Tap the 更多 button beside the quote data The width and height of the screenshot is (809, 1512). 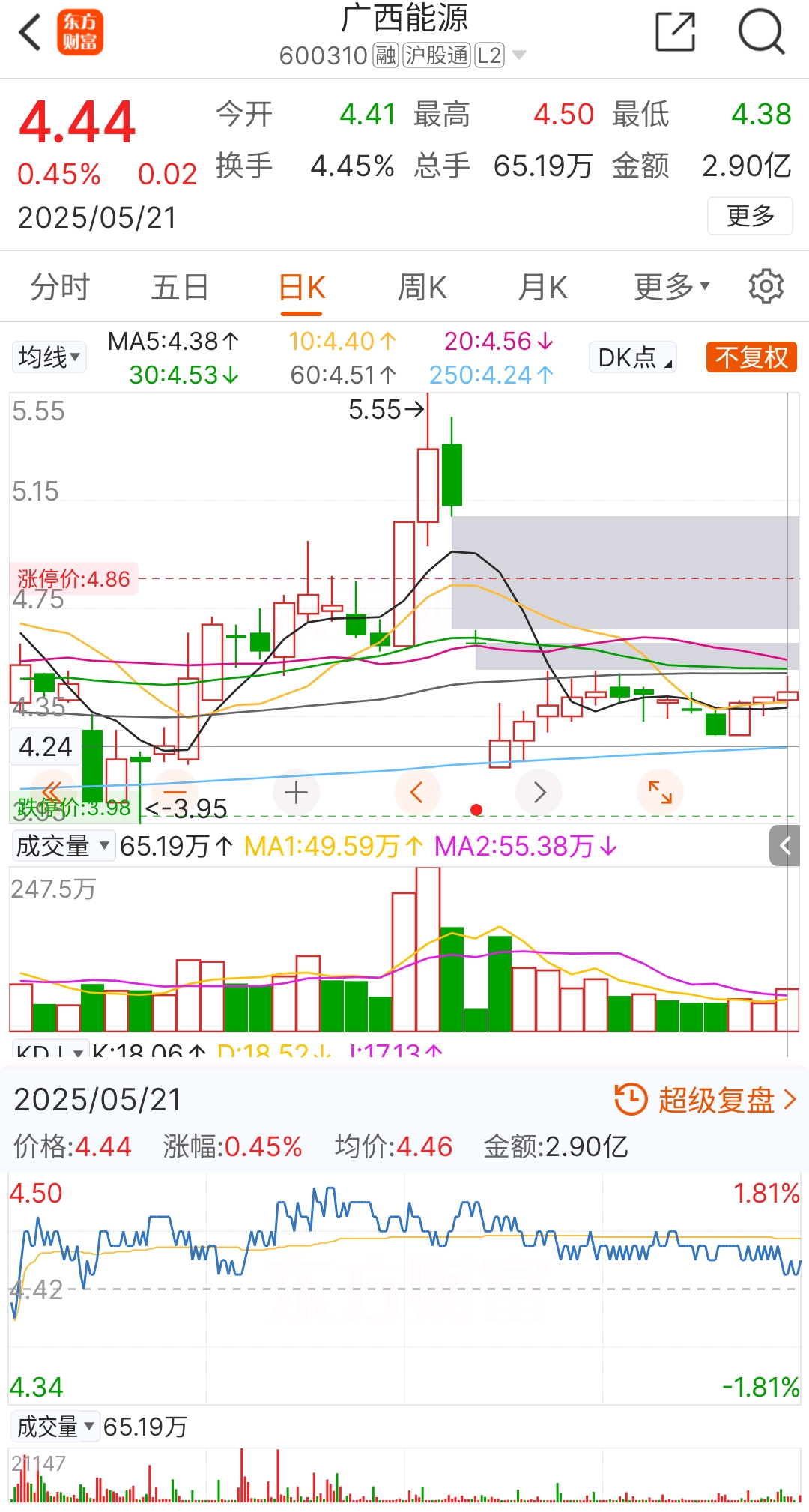[750, 216]
